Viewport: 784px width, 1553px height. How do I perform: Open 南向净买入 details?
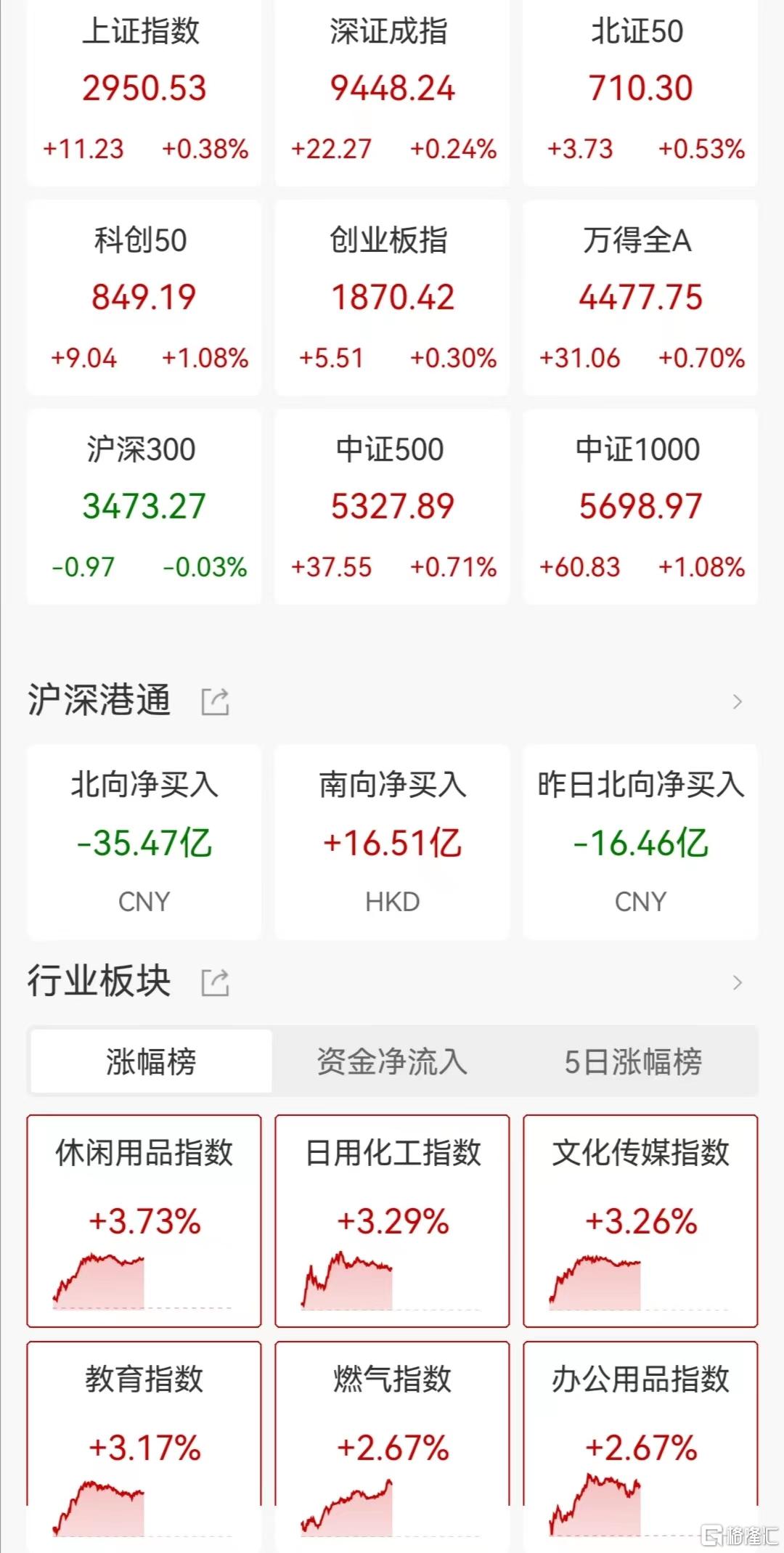coord(392,842)
